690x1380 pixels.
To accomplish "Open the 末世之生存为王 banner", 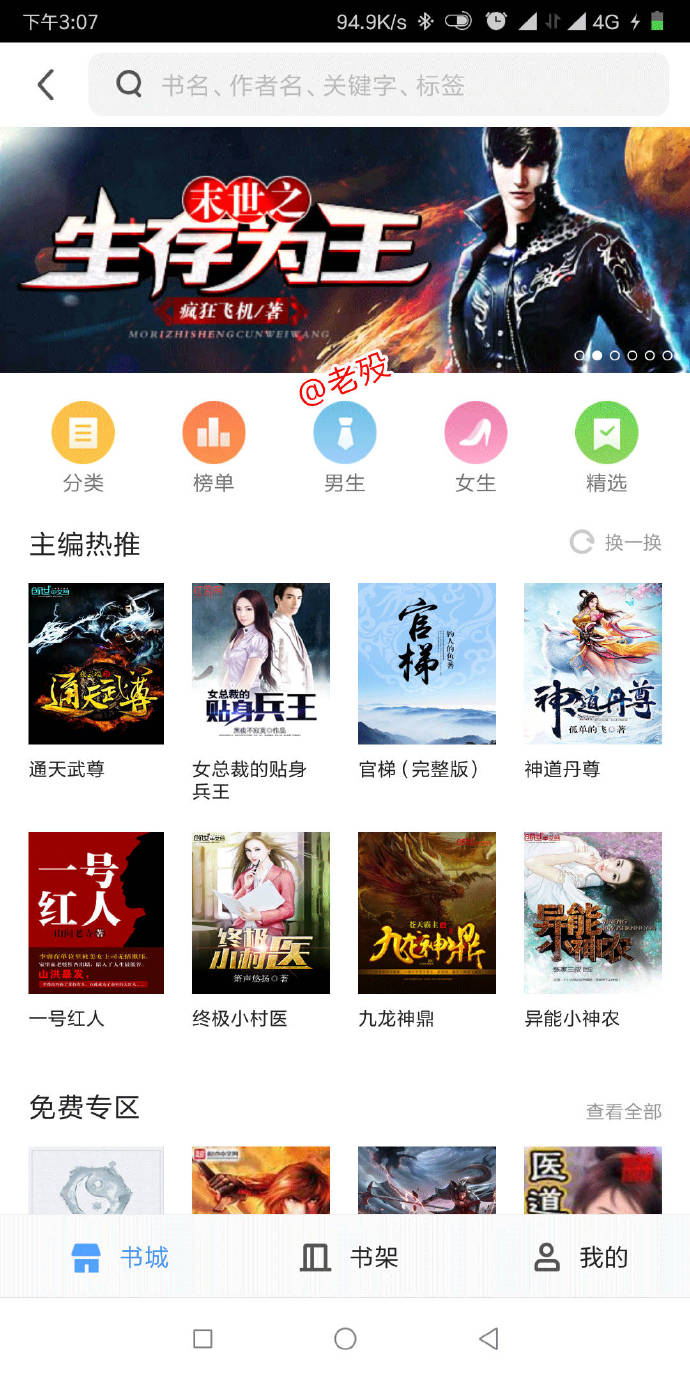I will 345,249.
